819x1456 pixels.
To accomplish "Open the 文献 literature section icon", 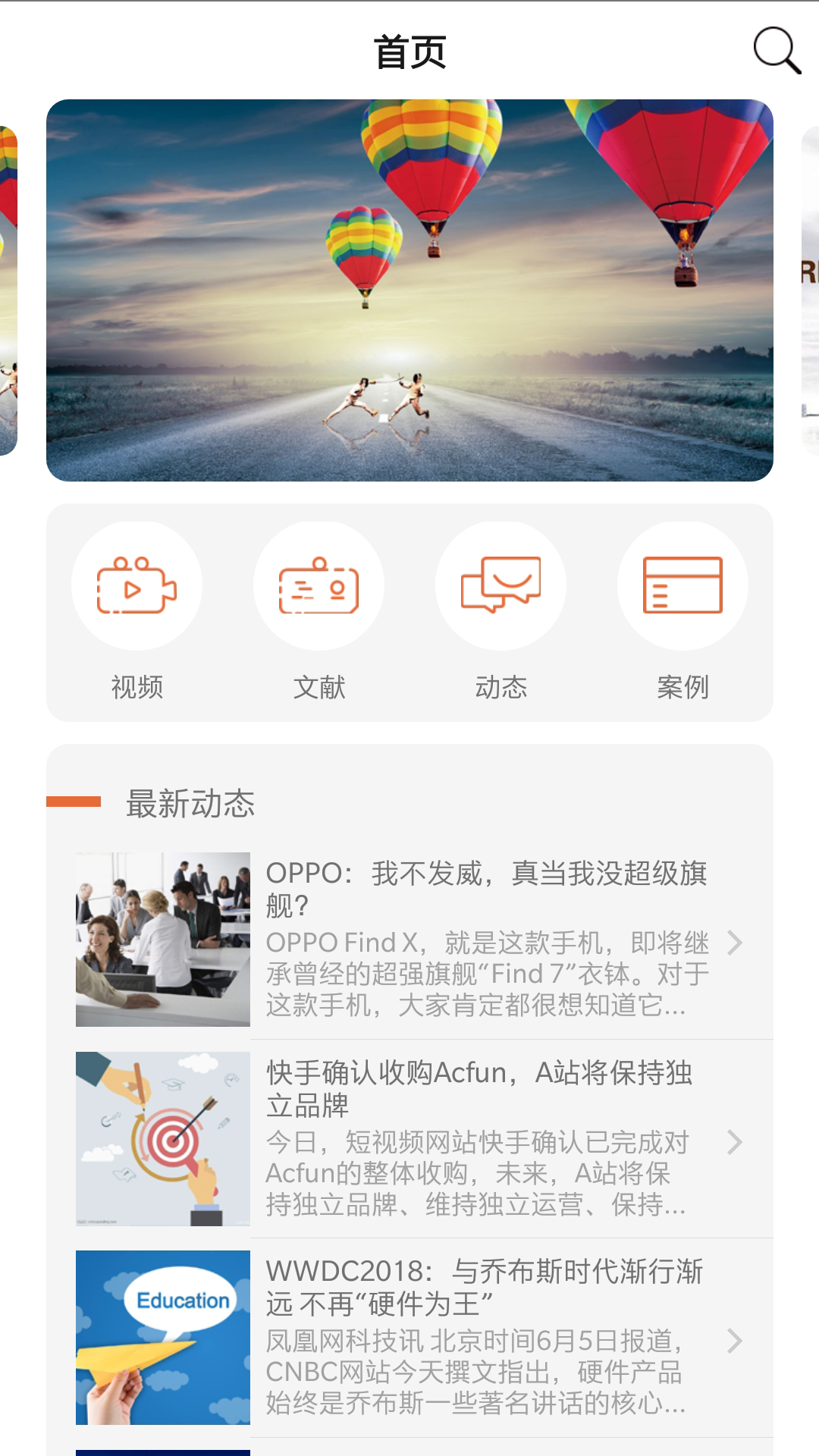I will [x=318, y=584].
